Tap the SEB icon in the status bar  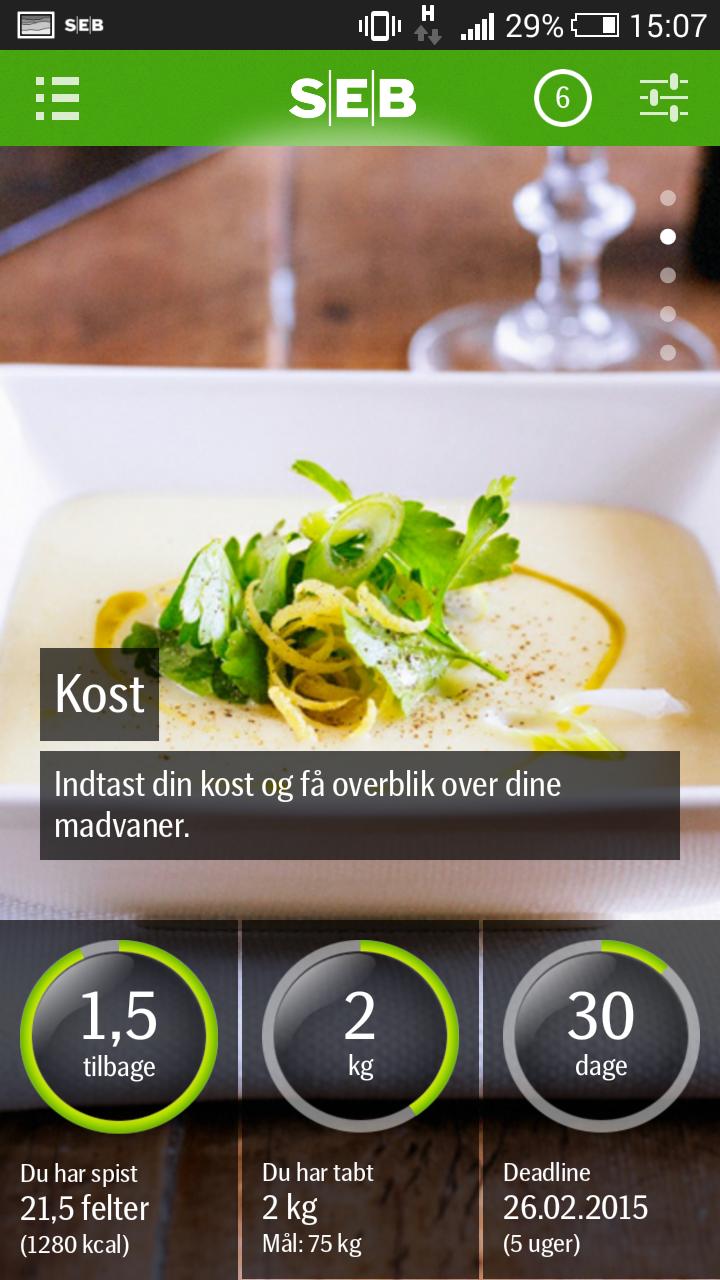point(35,25)
